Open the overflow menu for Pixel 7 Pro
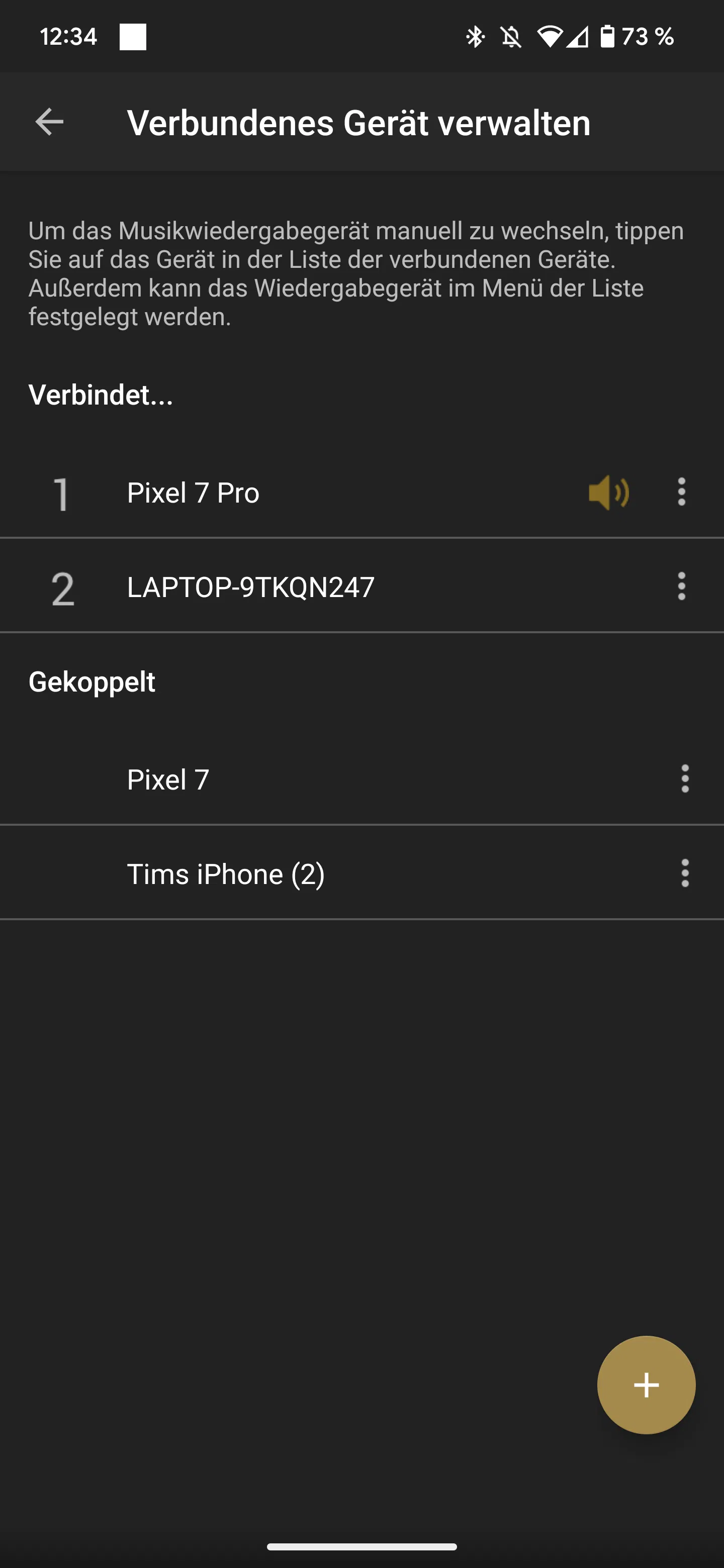The width and height of the screenshot is (724, 1568). coord(681,492)
